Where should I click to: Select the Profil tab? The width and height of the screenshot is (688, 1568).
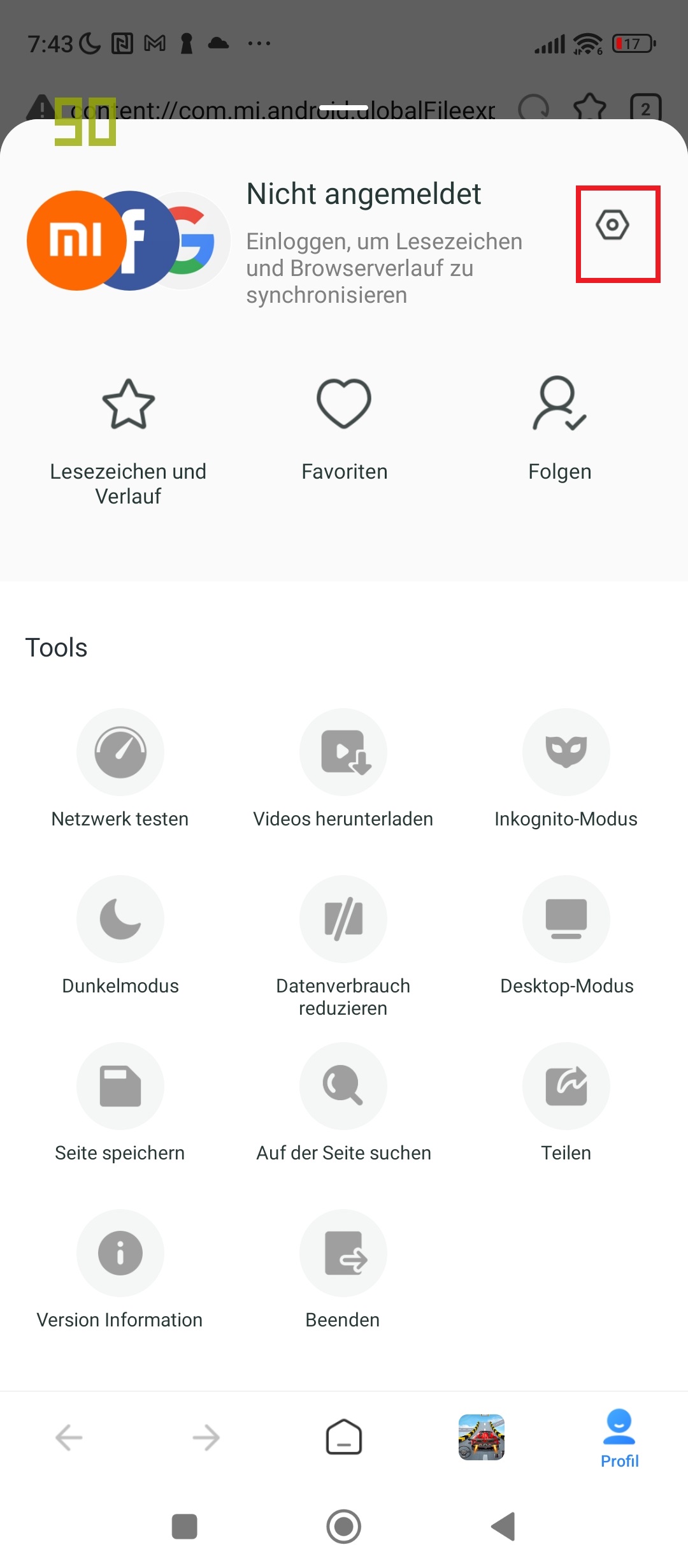[x=619, y=1439]
